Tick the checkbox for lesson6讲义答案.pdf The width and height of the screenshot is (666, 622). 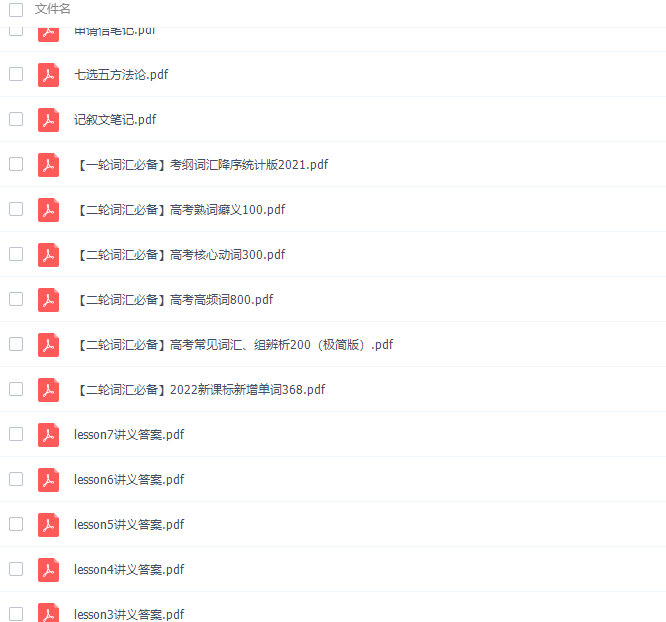coord(16,479)
